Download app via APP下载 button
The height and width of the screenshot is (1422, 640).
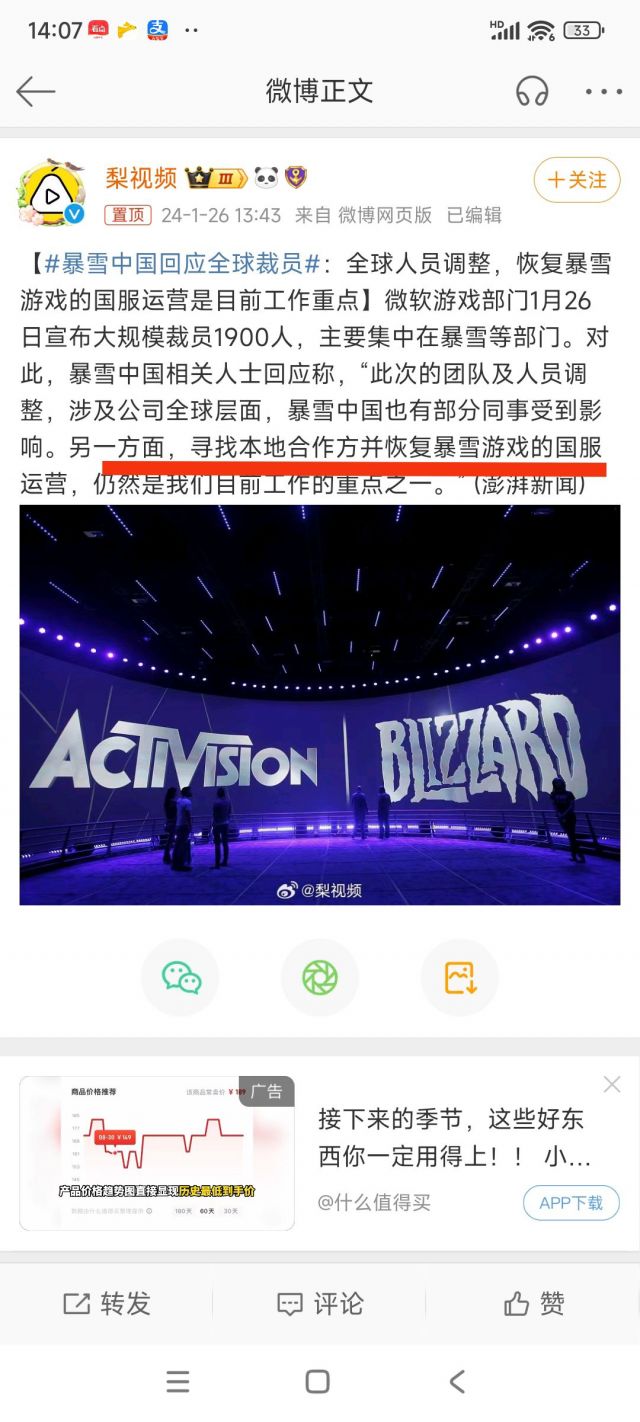pos(571,1203)
